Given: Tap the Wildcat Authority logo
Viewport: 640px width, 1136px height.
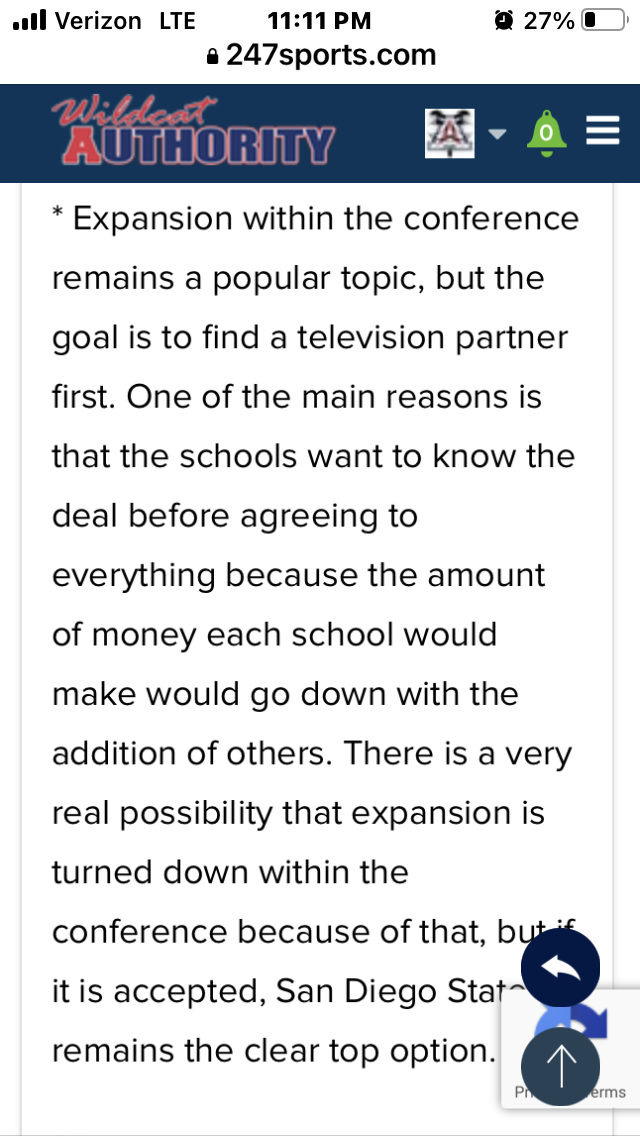Looking at the screenshot, I should tap(193, 133).
